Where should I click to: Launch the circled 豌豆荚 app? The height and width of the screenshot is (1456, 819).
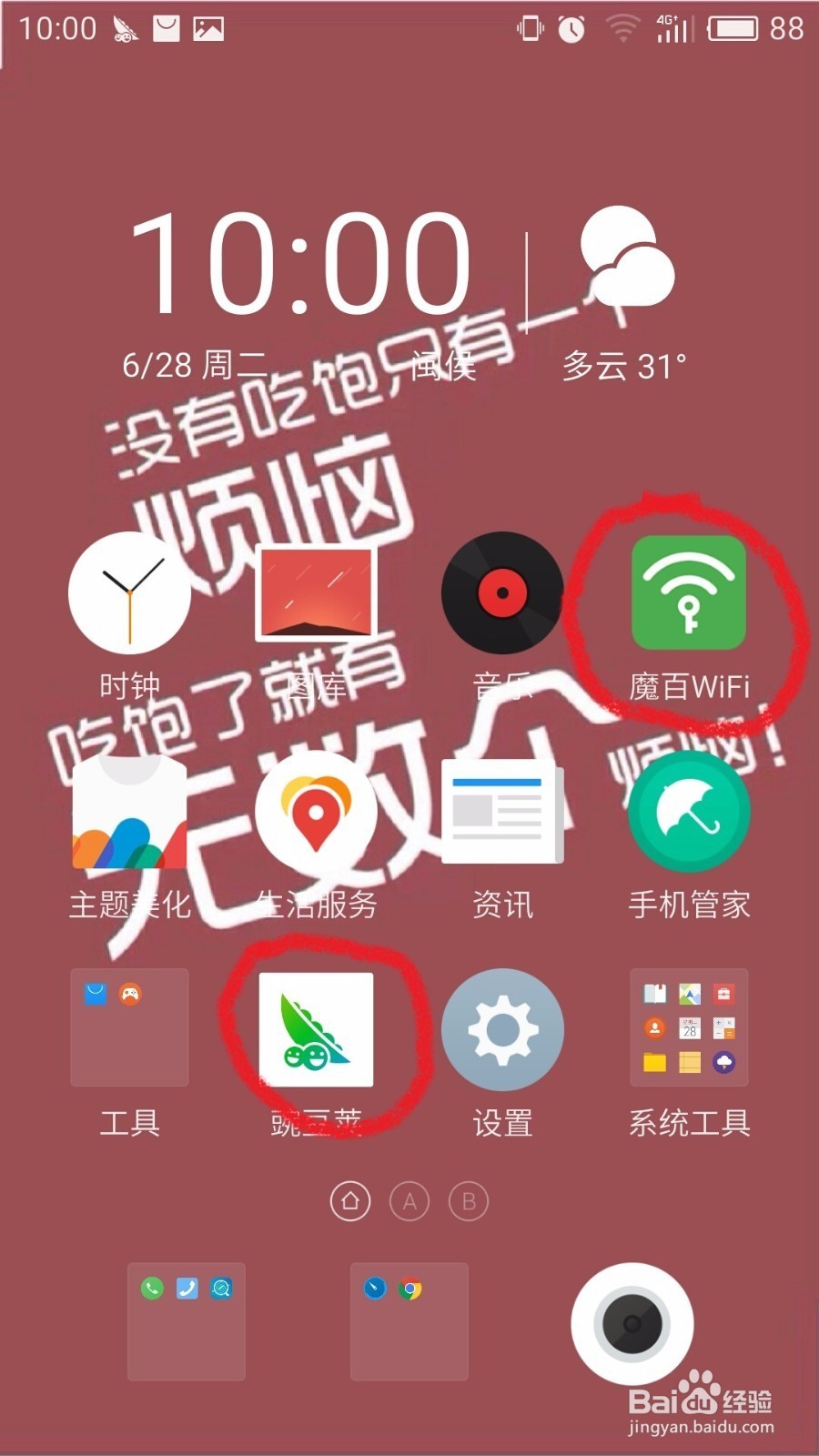click(x=317, y=1027)
